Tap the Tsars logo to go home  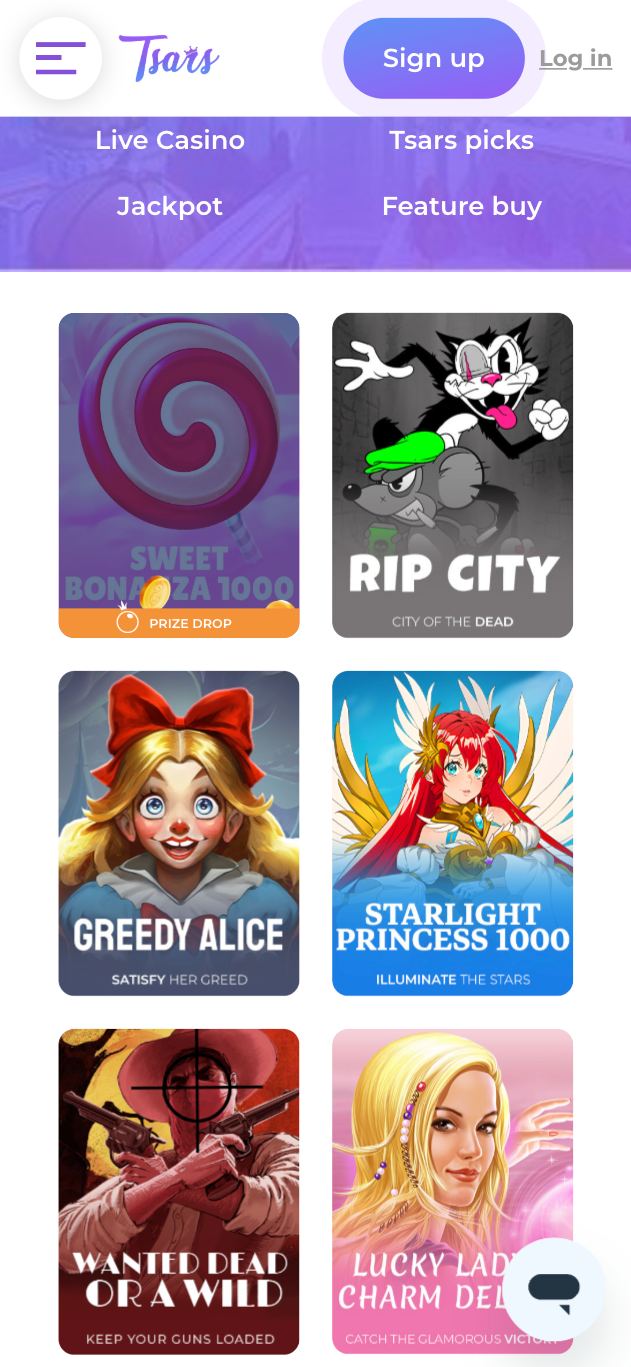click(x=169, y=58)
